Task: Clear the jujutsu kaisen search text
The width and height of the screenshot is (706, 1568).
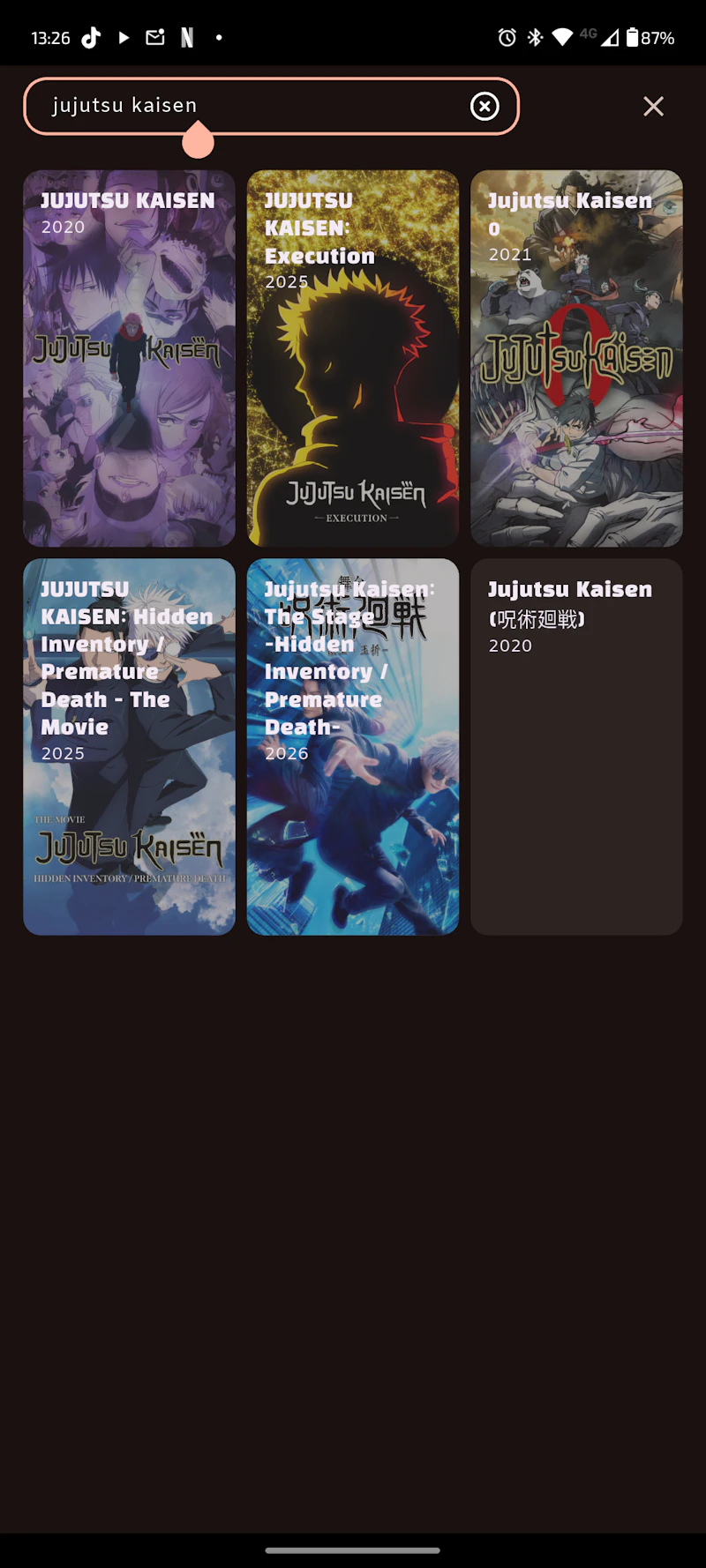Action: tap(484, 106)
